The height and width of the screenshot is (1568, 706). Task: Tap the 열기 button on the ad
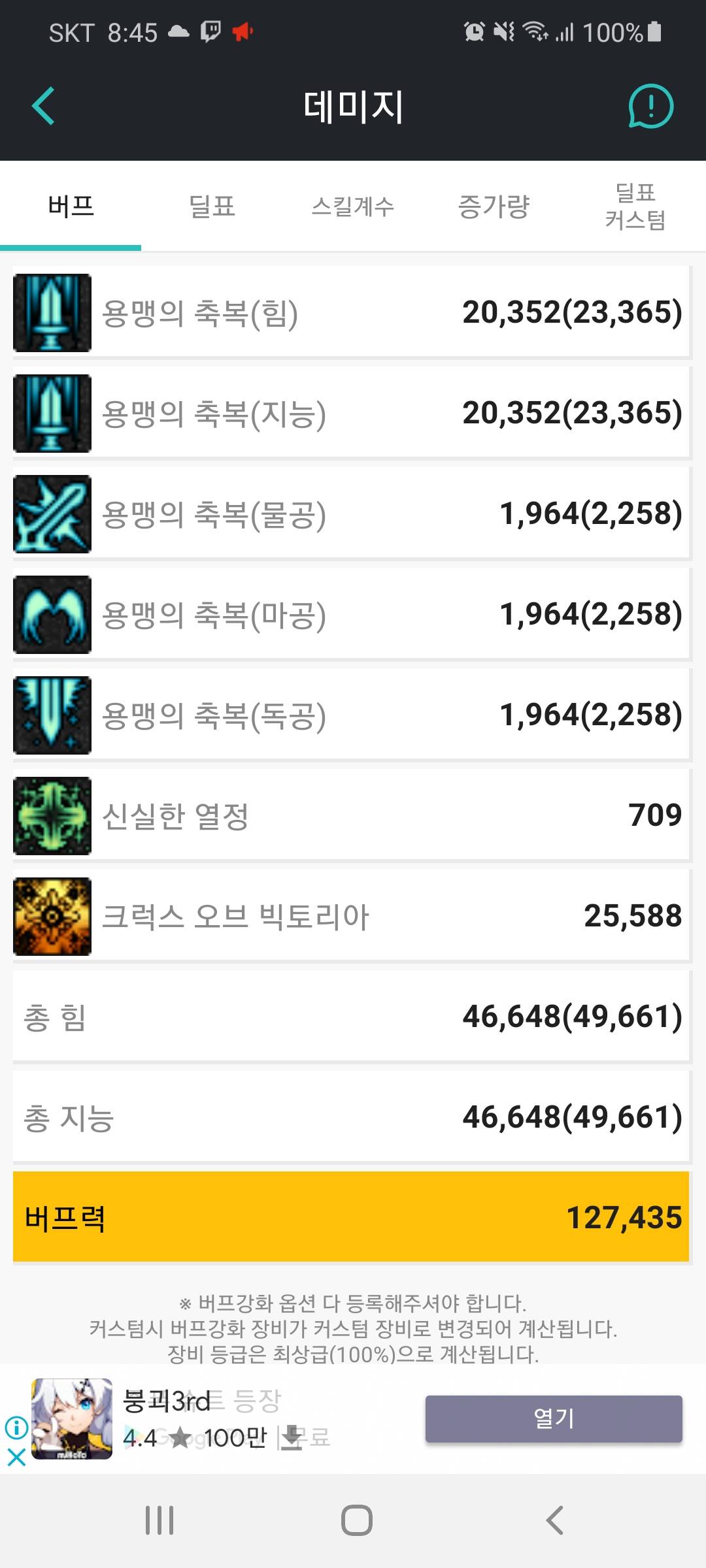point(553,1418)
